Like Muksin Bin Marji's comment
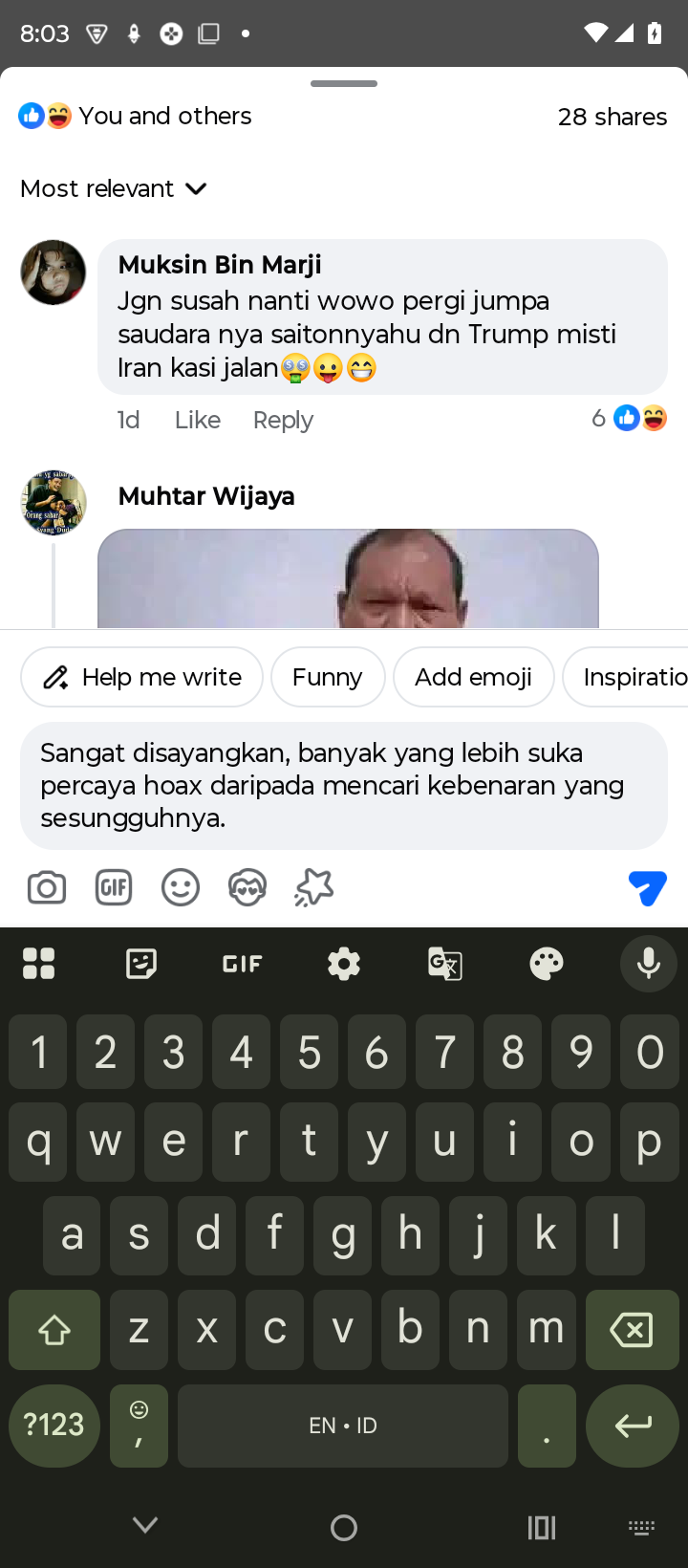 click(x=197, y=420)
